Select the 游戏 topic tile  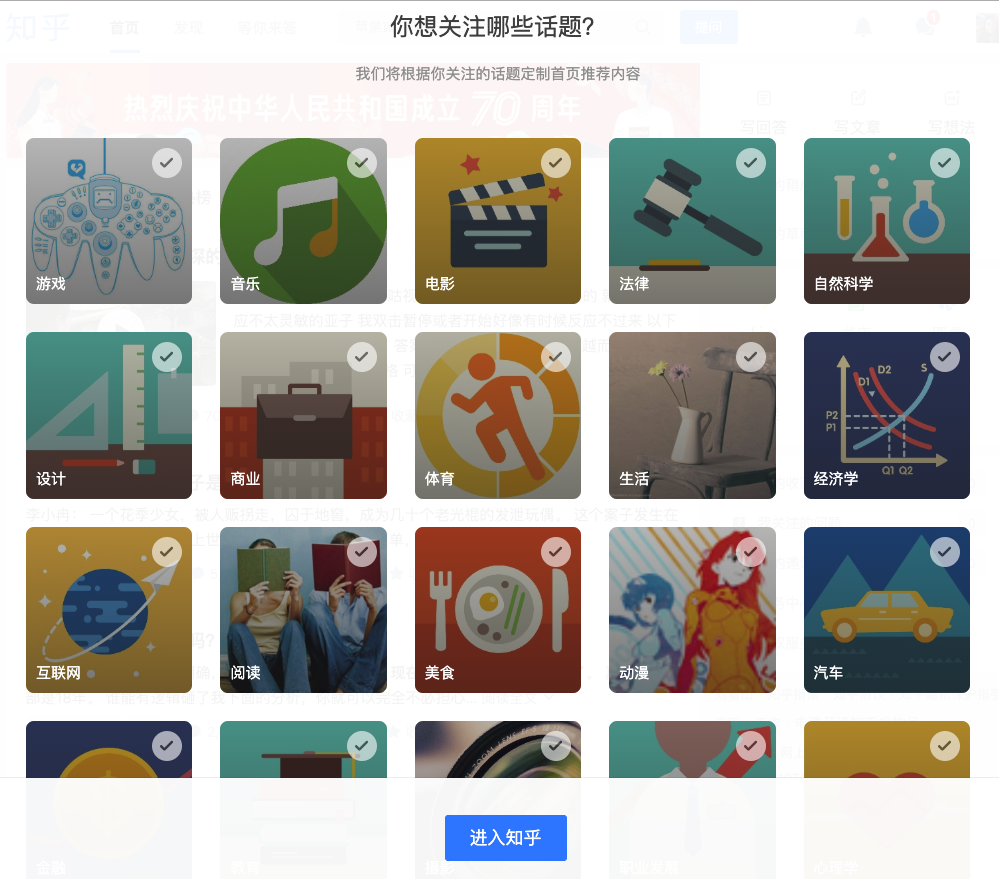[109, 221]
